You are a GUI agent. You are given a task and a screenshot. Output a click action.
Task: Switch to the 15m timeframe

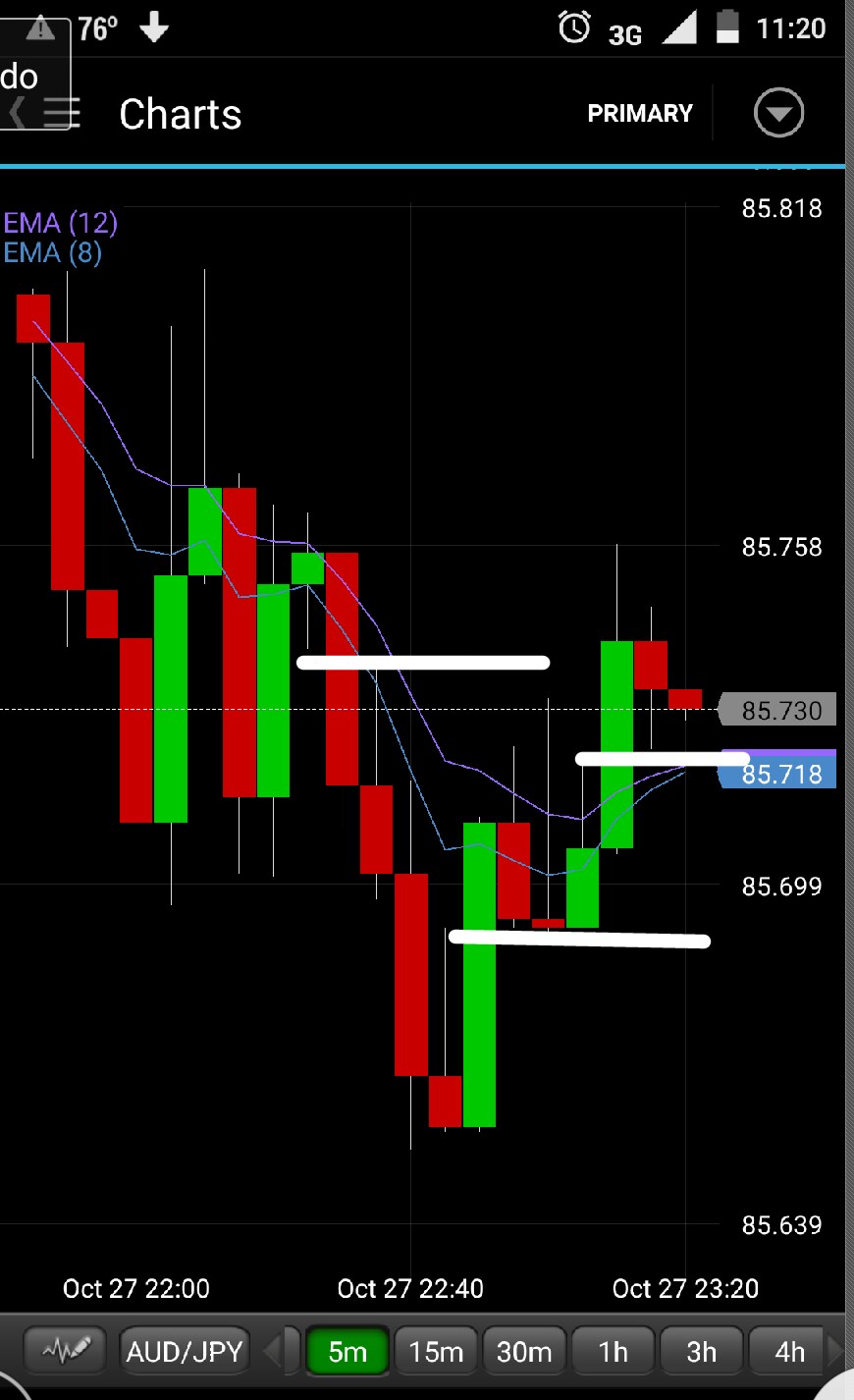point(436,1351)
